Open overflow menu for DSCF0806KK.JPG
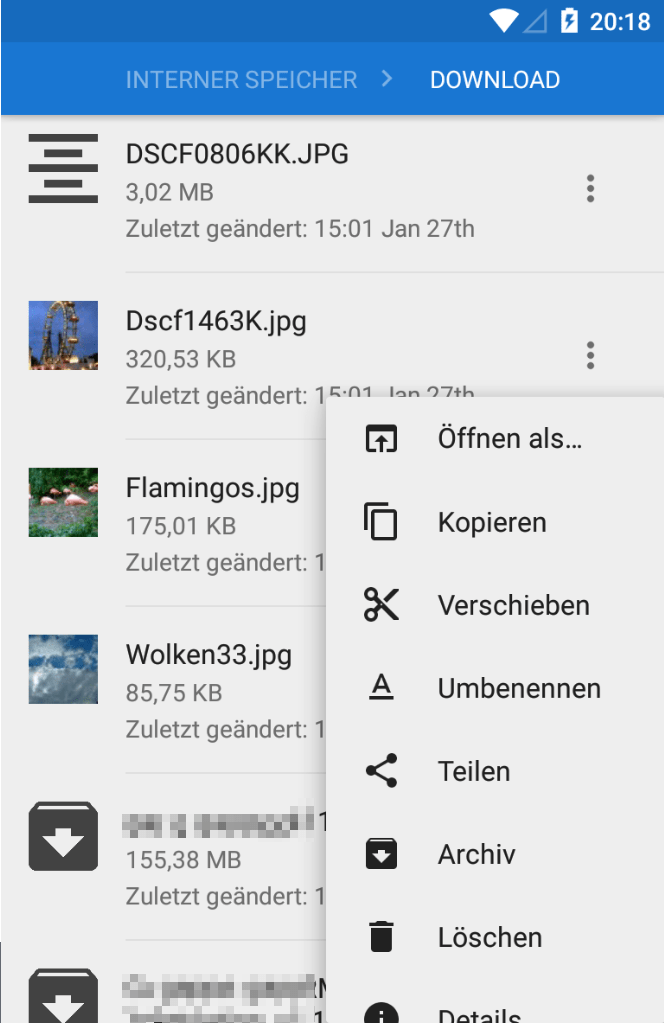The image size is (664, 1023). pos(591,188)
